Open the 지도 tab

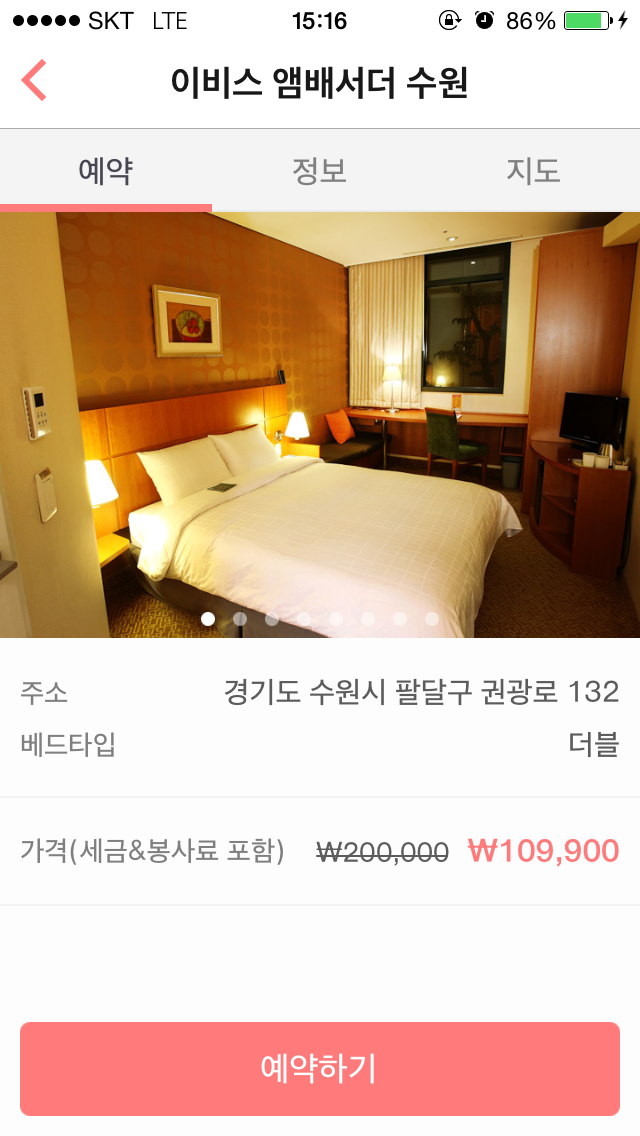[532, 171]
